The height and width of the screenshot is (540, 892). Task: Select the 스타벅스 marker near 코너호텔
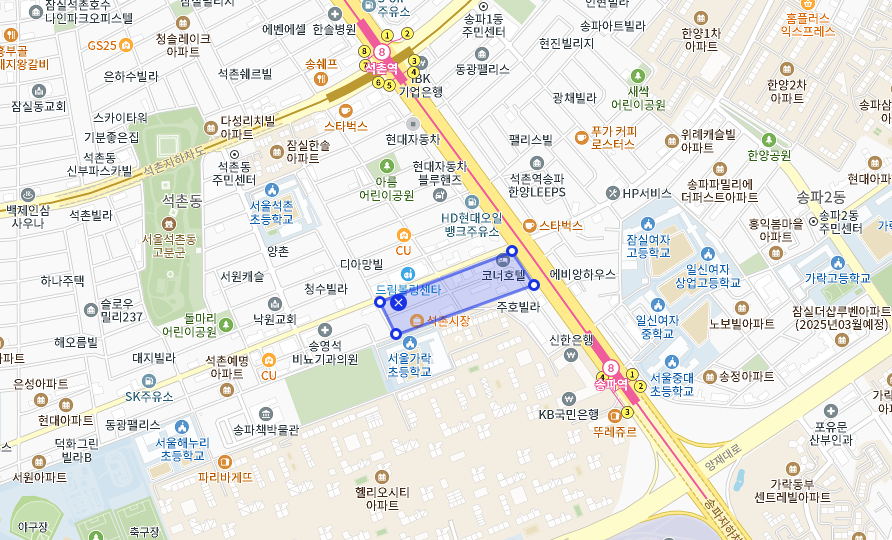tap(529, 226)
